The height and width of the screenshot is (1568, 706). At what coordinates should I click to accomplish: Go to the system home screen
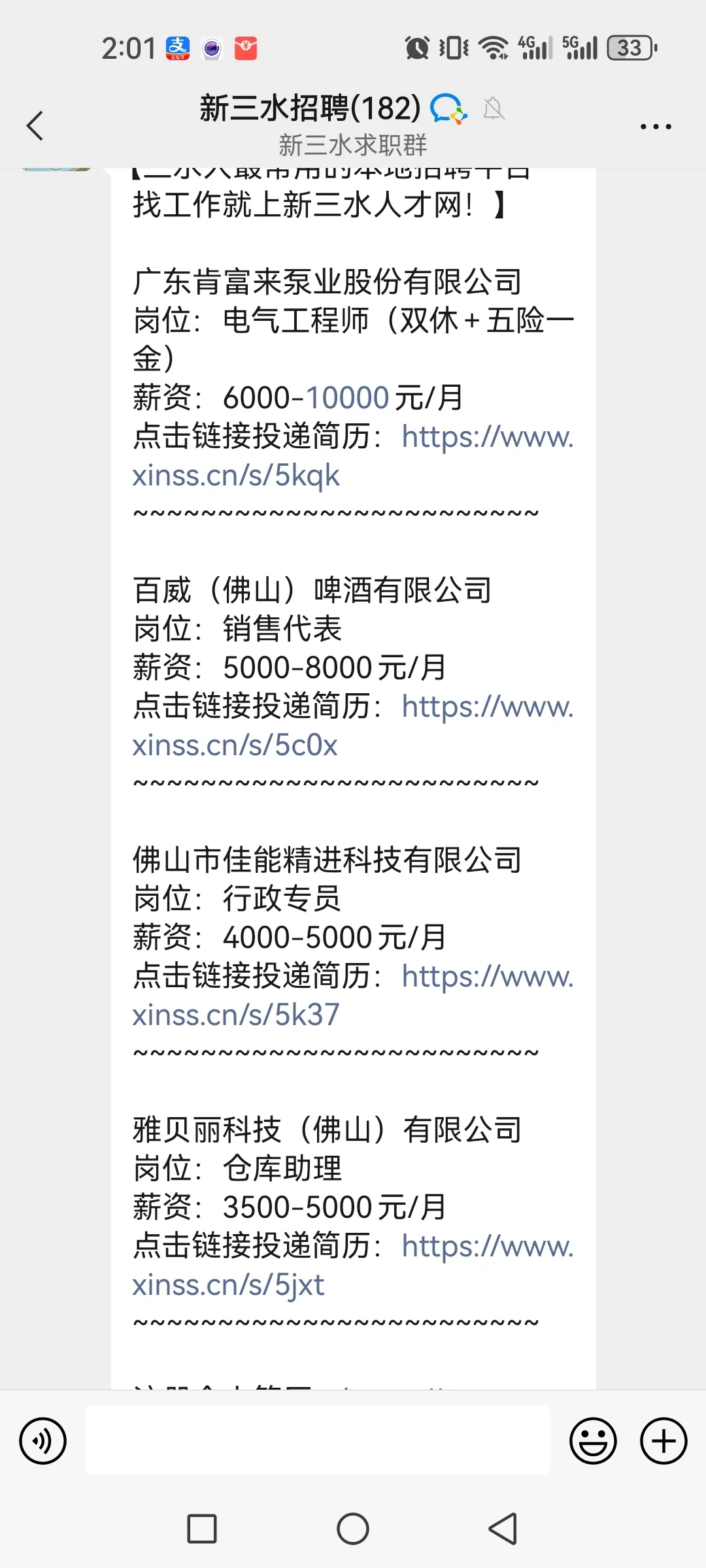[353, 1529]
